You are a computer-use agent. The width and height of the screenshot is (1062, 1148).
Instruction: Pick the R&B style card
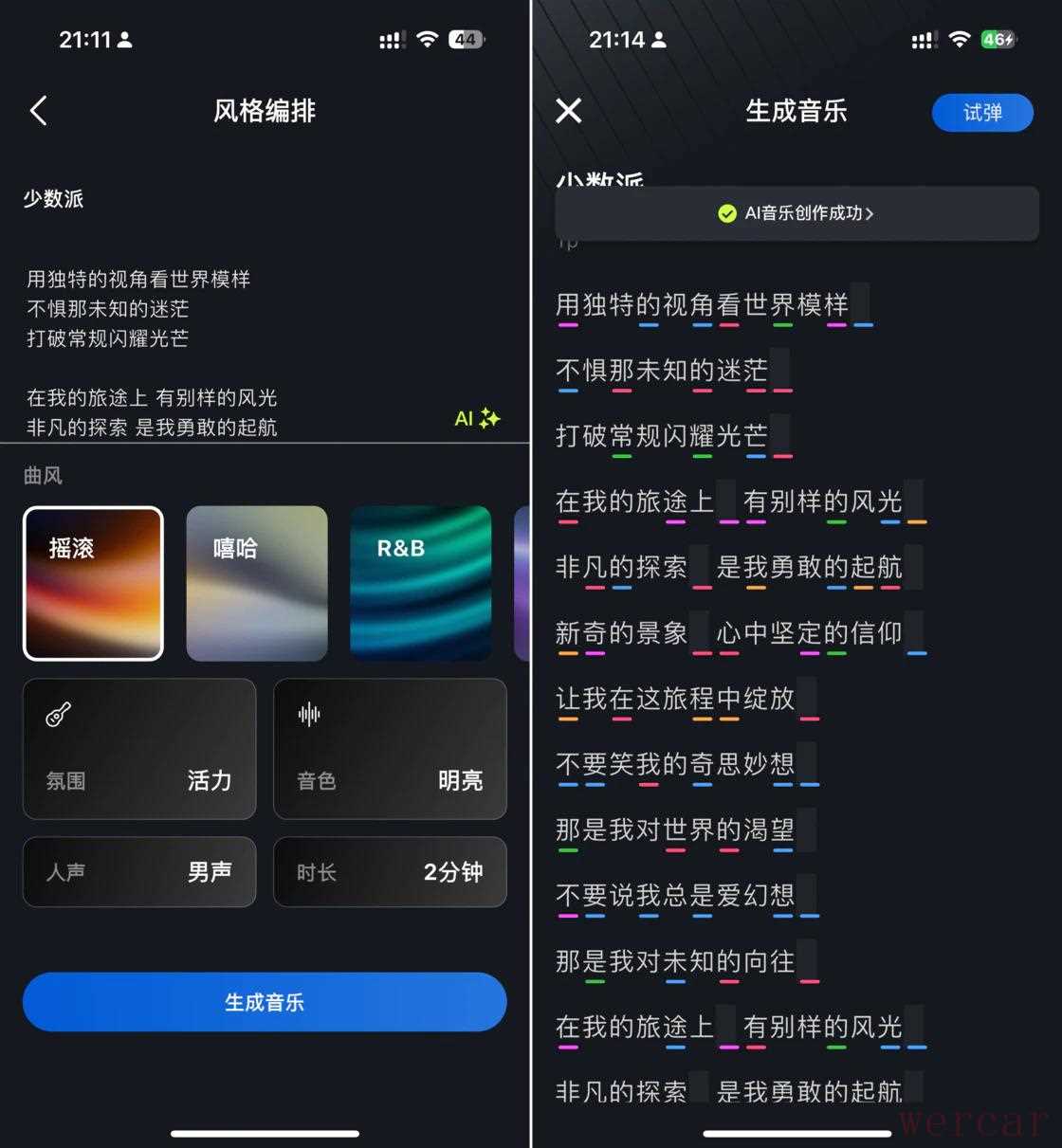pos(421,583)
